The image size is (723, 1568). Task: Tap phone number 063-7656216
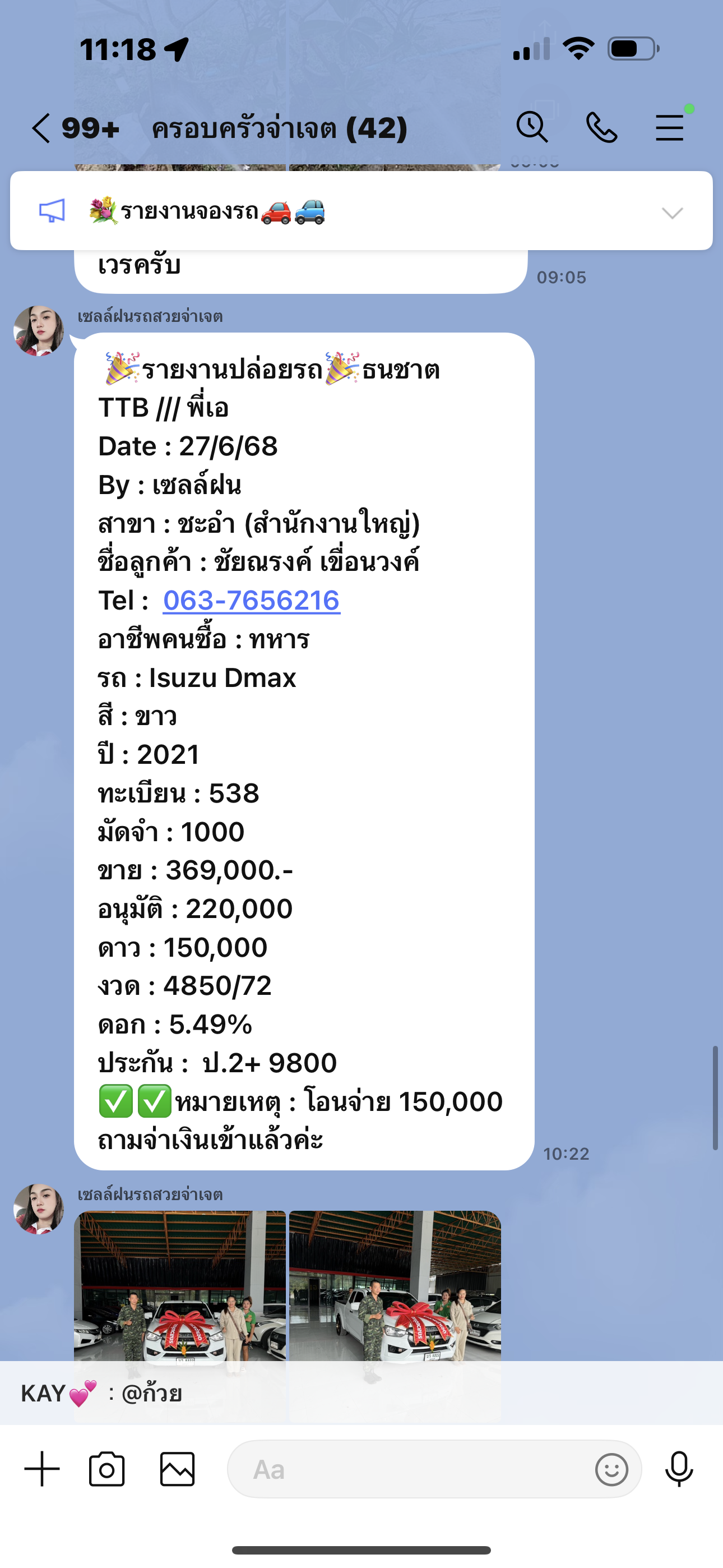(251, 601)
